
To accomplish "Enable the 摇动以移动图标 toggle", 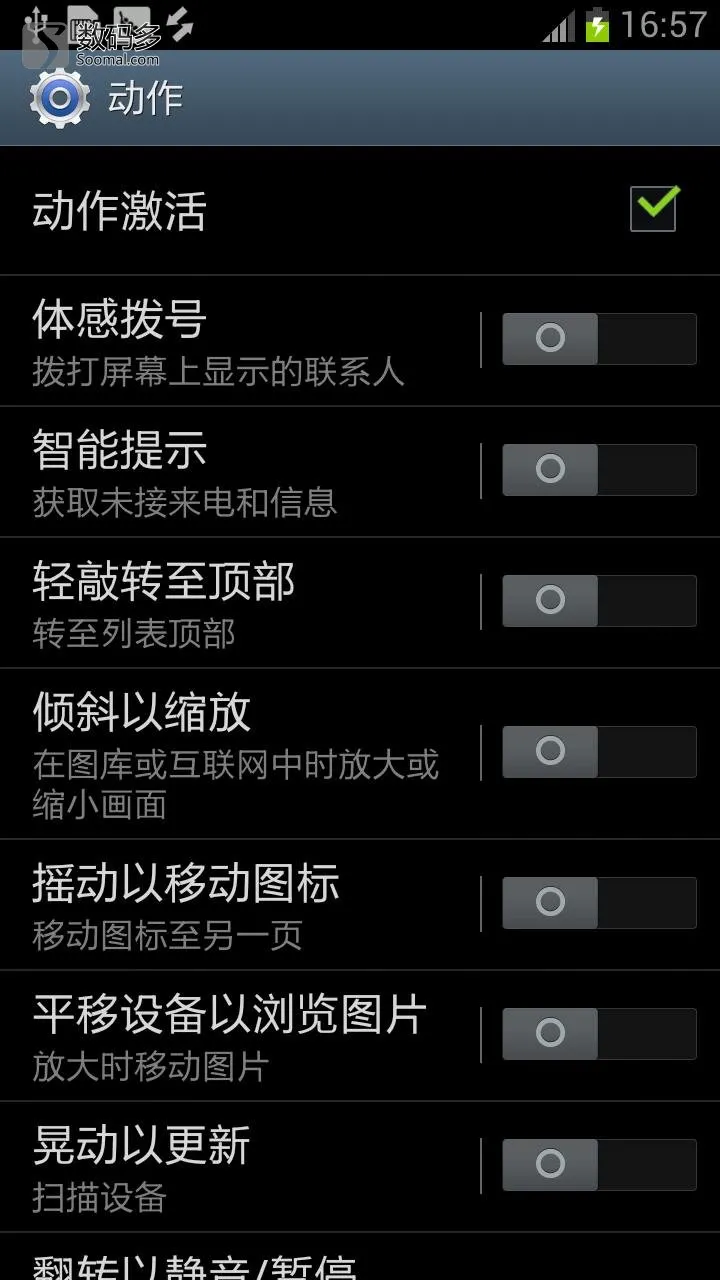I will [599, 903].
